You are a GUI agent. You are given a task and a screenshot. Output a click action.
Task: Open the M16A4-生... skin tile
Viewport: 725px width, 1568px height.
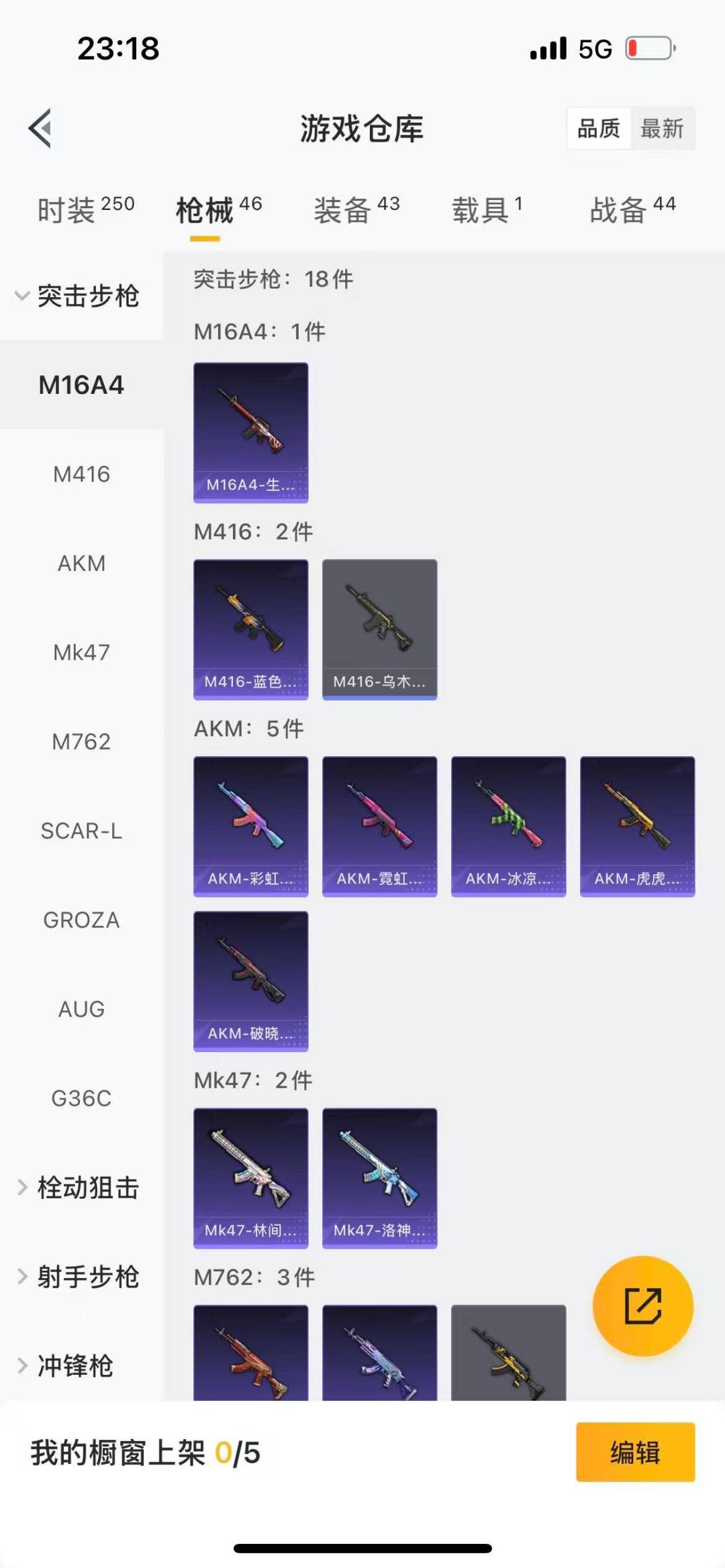[x=251, y=432]
